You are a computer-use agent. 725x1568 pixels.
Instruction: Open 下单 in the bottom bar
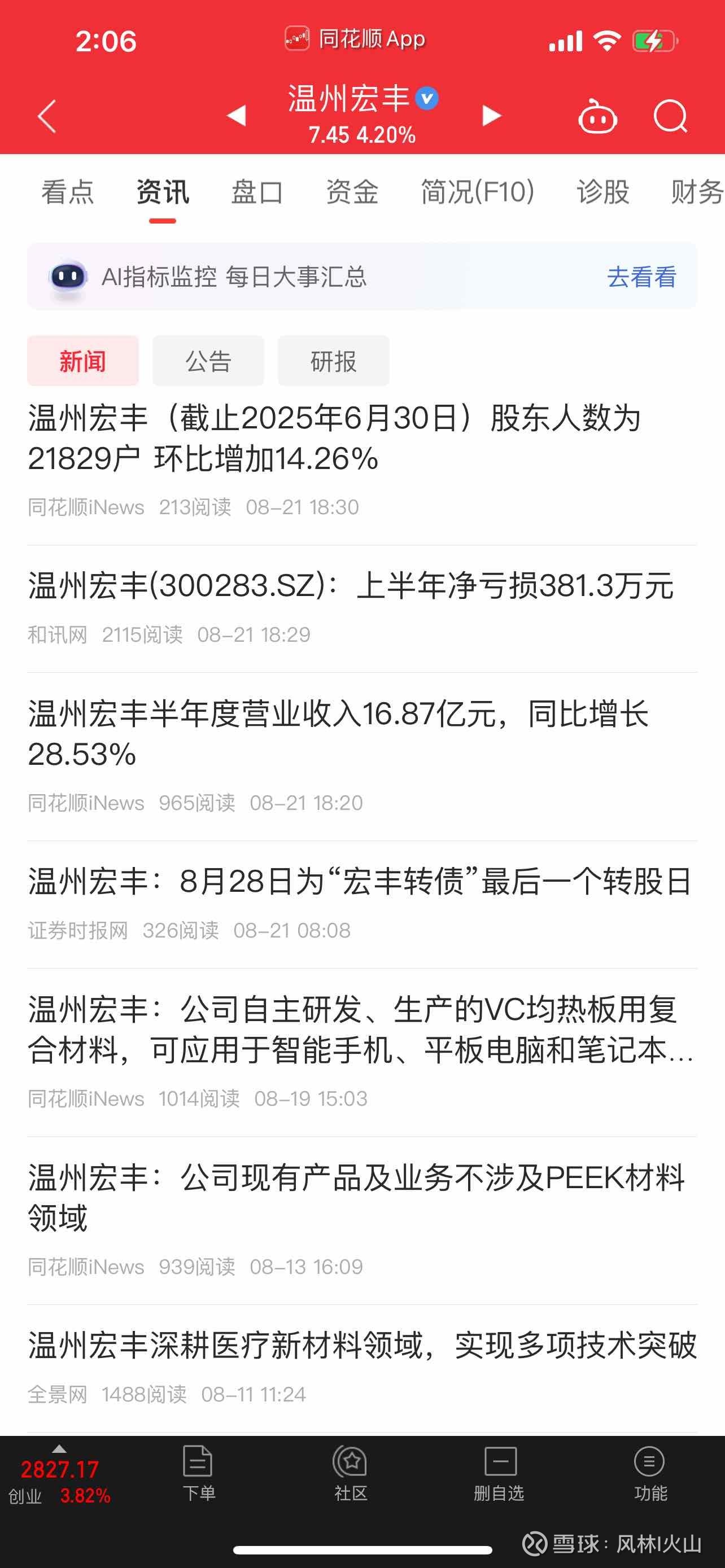[198, 1473]
